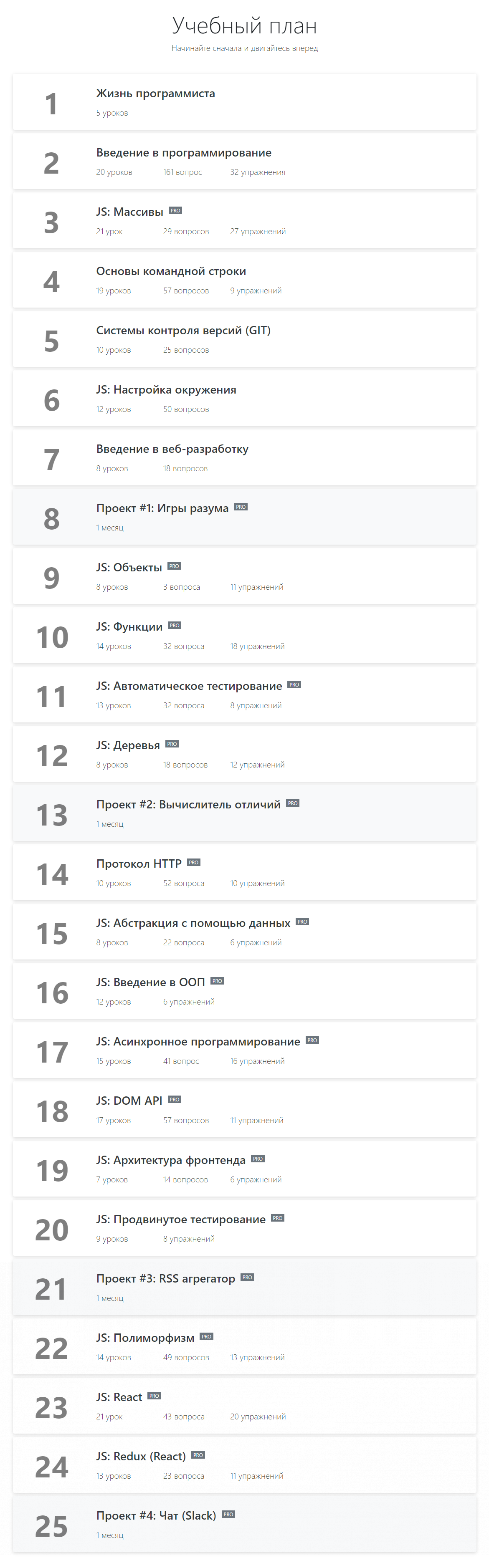Open Проект #2: Вычислитель отличий
489x1568 pixels.
(188, 805)
